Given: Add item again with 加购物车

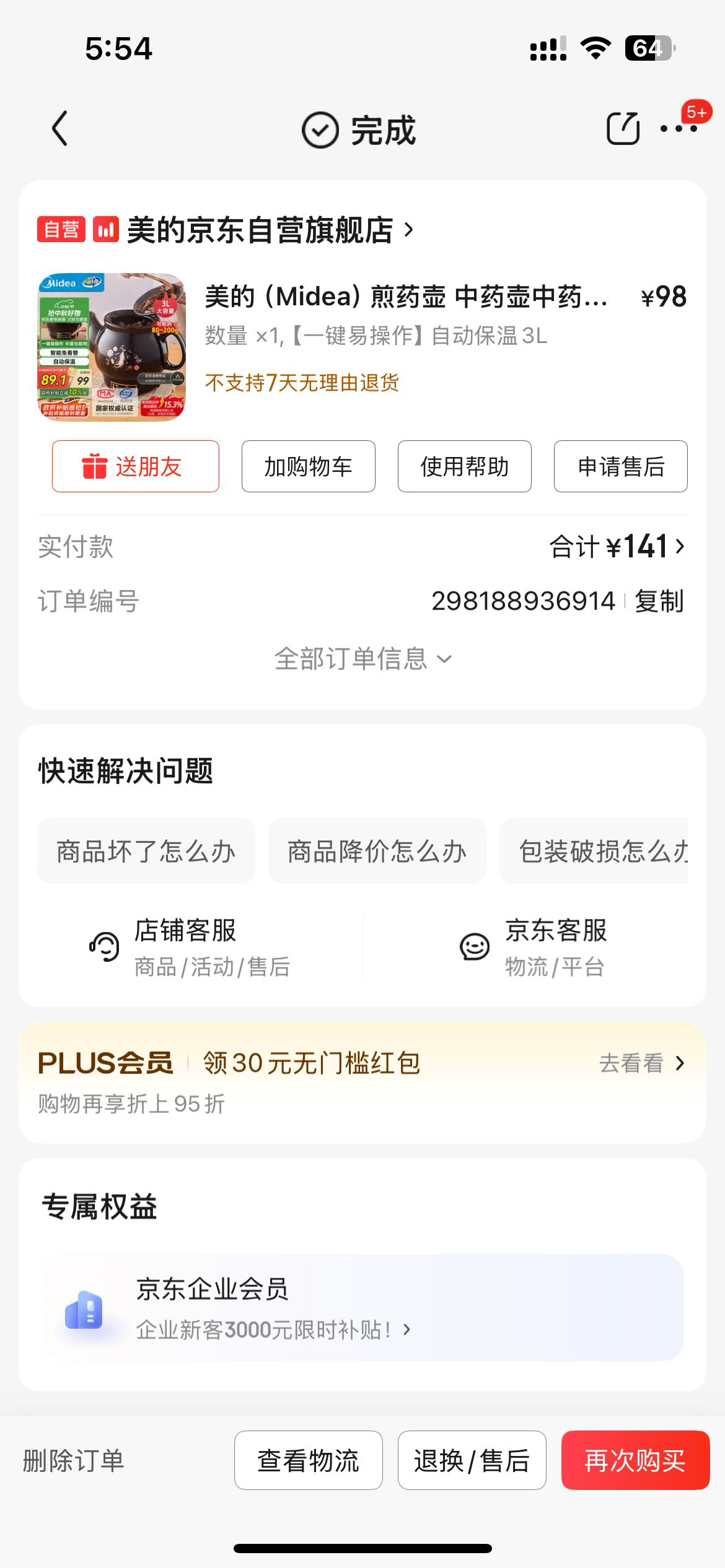Looking at the screenshot, I should tap(308, 467).
